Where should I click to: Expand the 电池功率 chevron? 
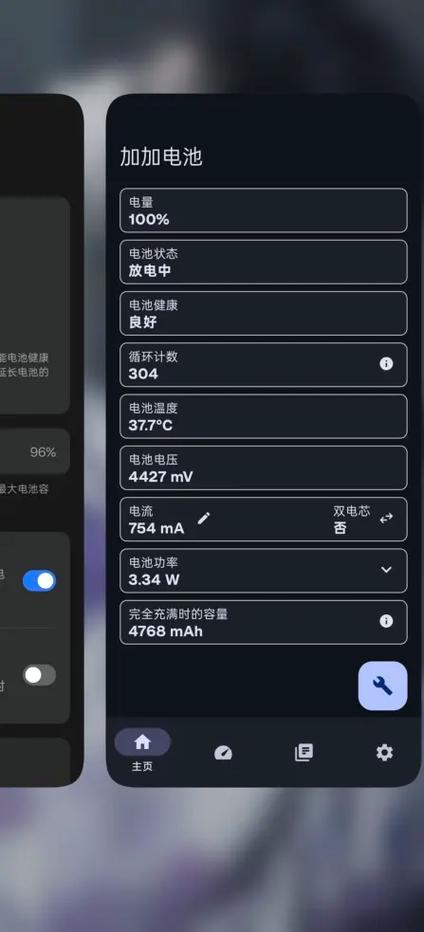(x=386, y=569)
